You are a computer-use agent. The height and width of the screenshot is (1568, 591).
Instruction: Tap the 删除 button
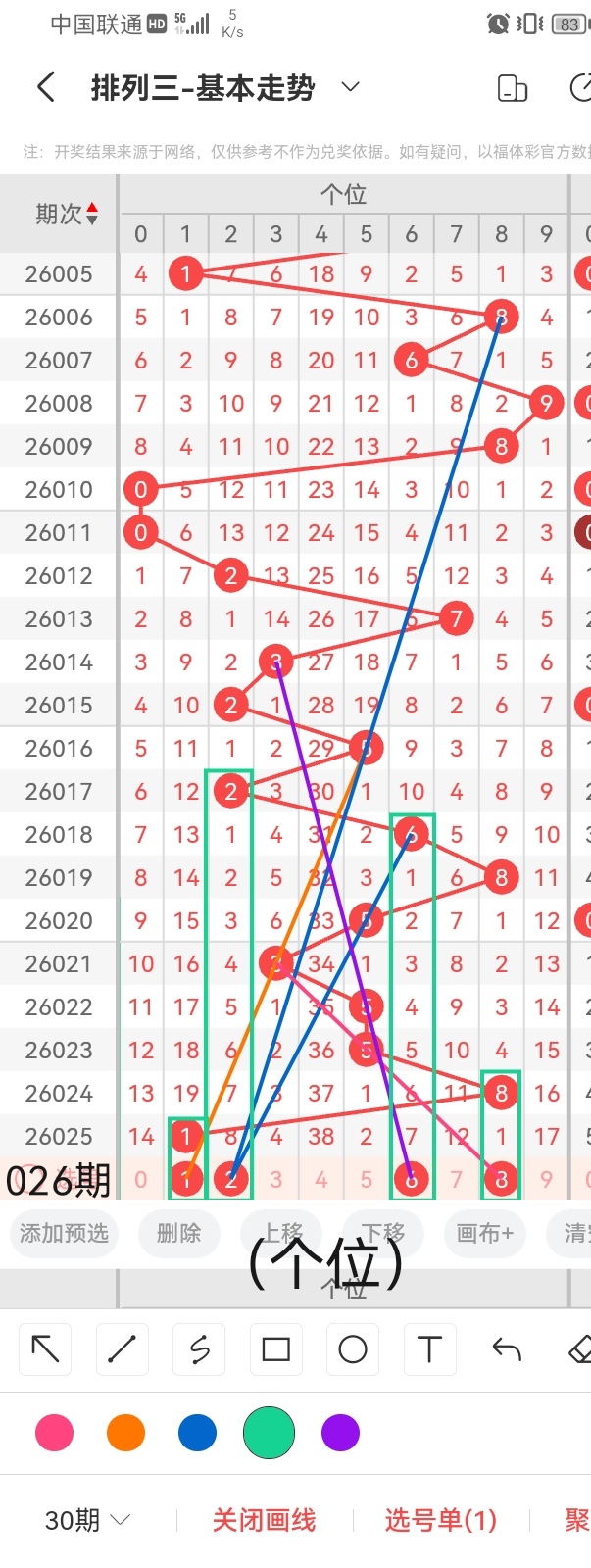coord(178,1233)
